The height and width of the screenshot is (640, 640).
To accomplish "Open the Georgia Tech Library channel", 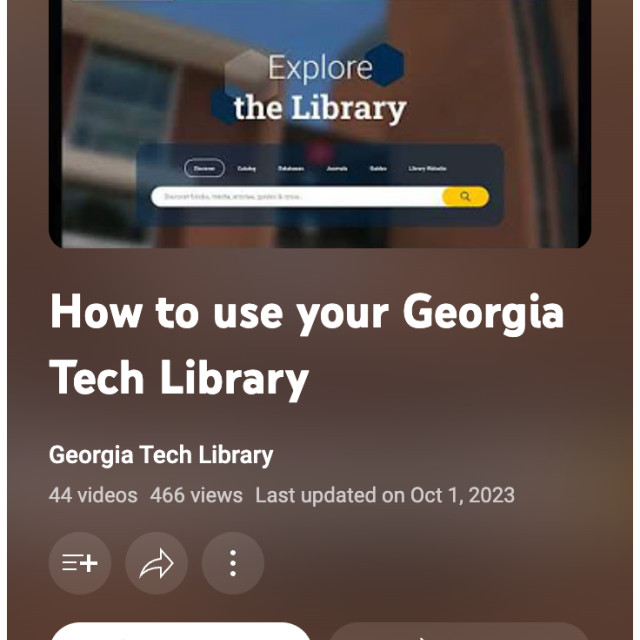I will coord(161,455).
